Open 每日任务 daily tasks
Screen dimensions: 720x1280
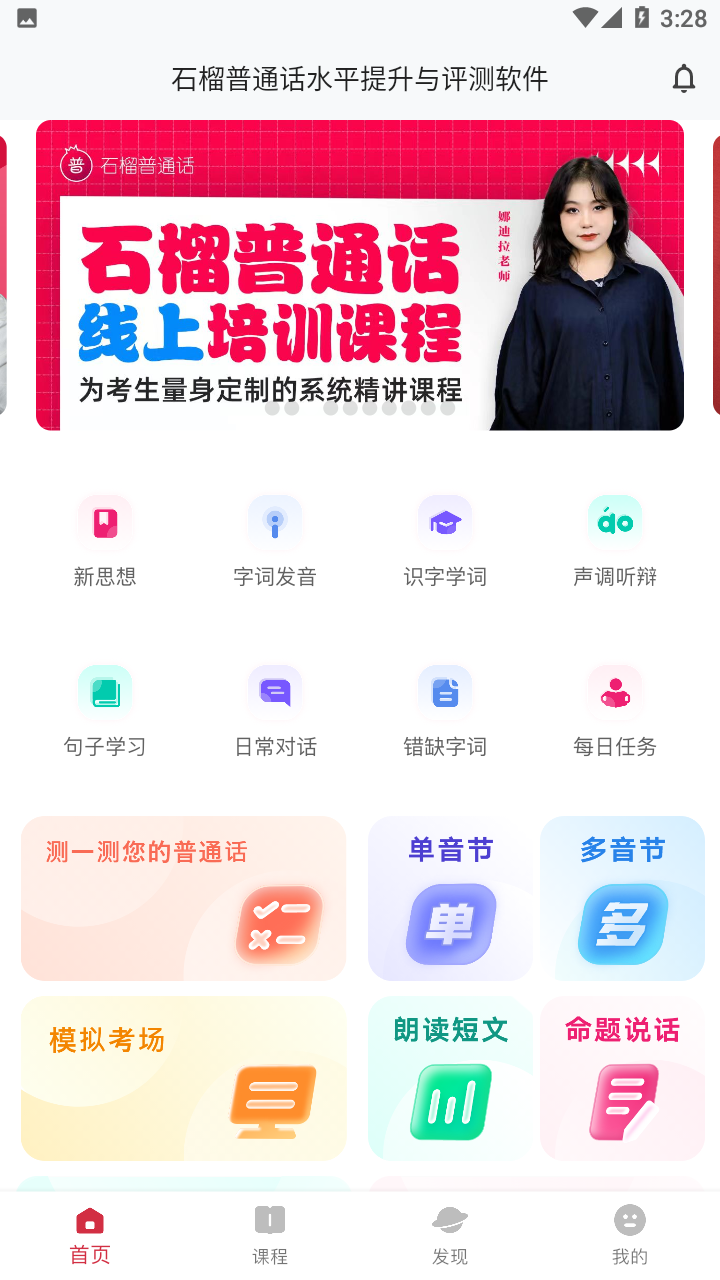(615, 711)
